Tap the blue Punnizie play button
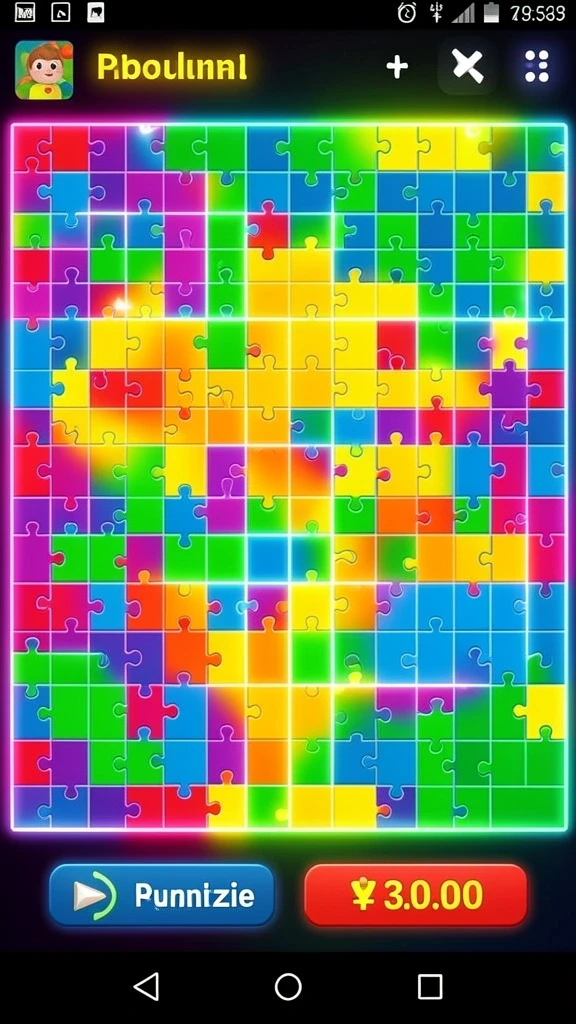Viewport: 576px width, 1024px height. pos(162,895)
